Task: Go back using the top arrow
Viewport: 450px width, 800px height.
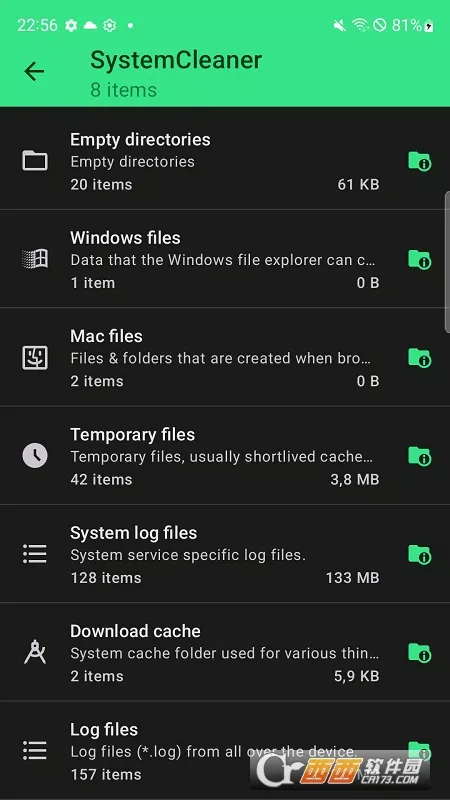Action: (x=34, y=71)
